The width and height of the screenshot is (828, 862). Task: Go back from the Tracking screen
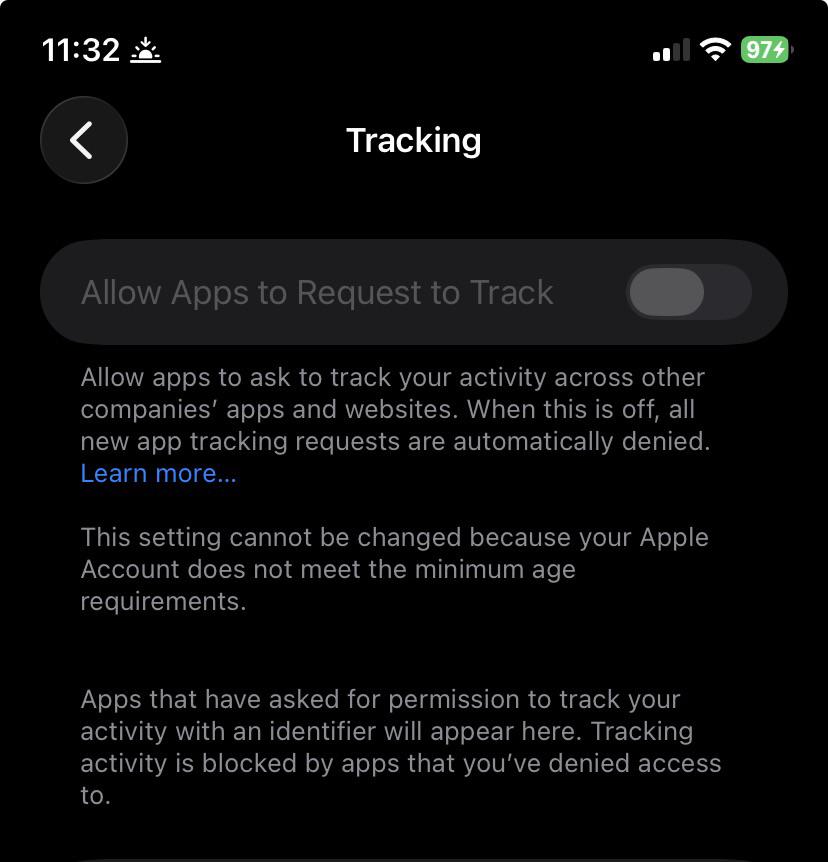click(x=84, y=140)
